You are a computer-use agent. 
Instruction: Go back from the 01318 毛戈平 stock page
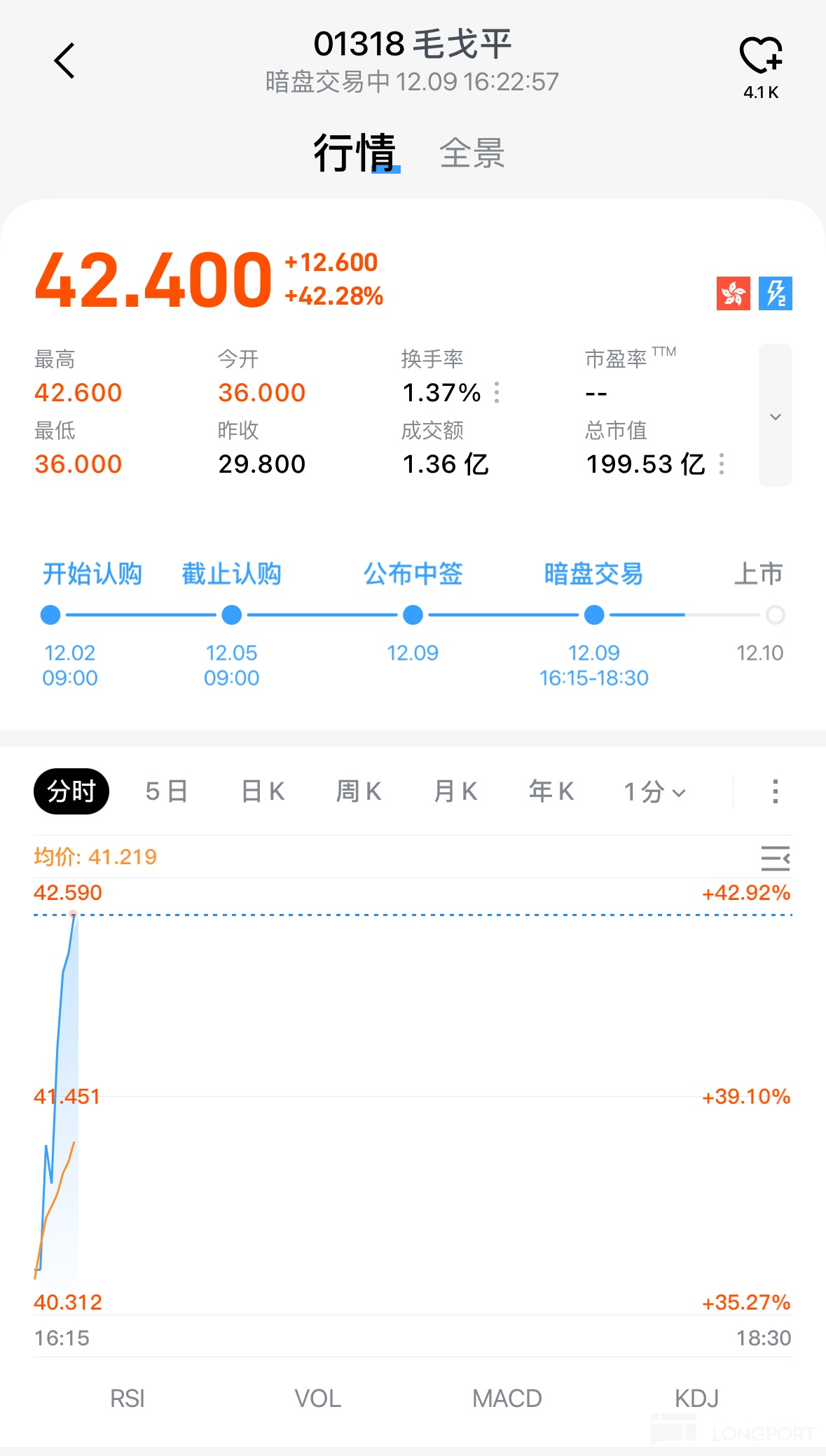tap(64, 62)
